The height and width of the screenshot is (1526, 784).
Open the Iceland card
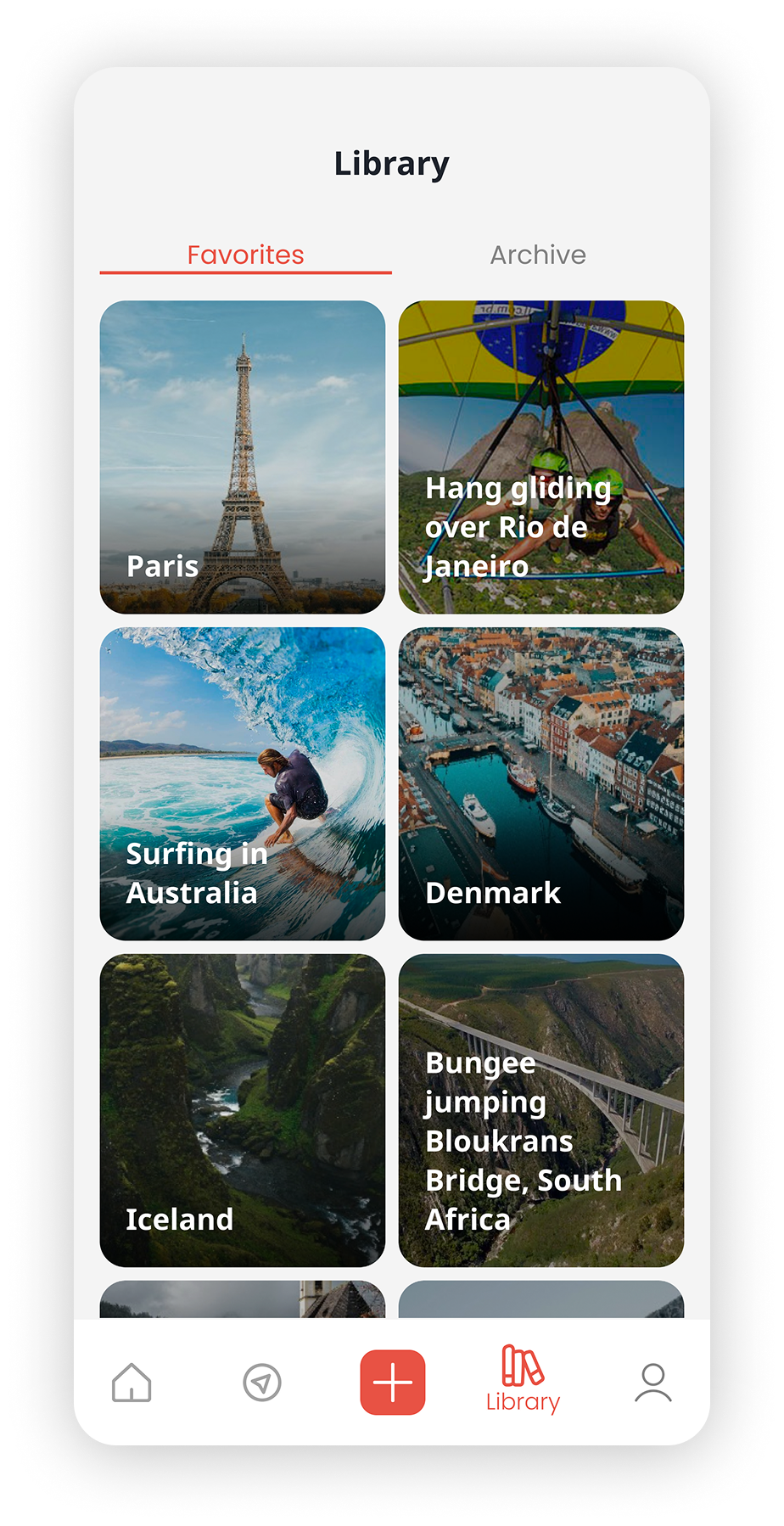243,1110
